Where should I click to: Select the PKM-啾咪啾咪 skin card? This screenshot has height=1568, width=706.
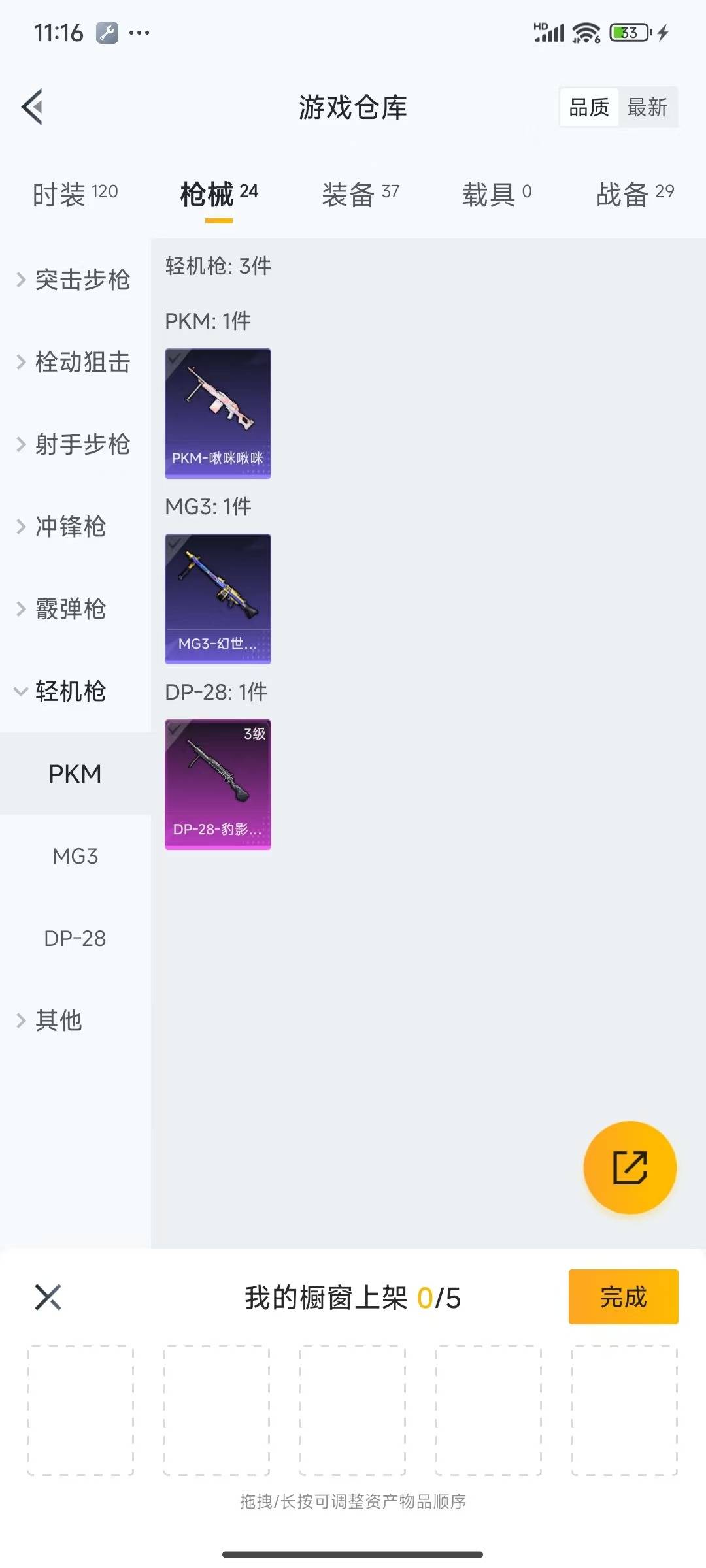click(x=218, y=413)
